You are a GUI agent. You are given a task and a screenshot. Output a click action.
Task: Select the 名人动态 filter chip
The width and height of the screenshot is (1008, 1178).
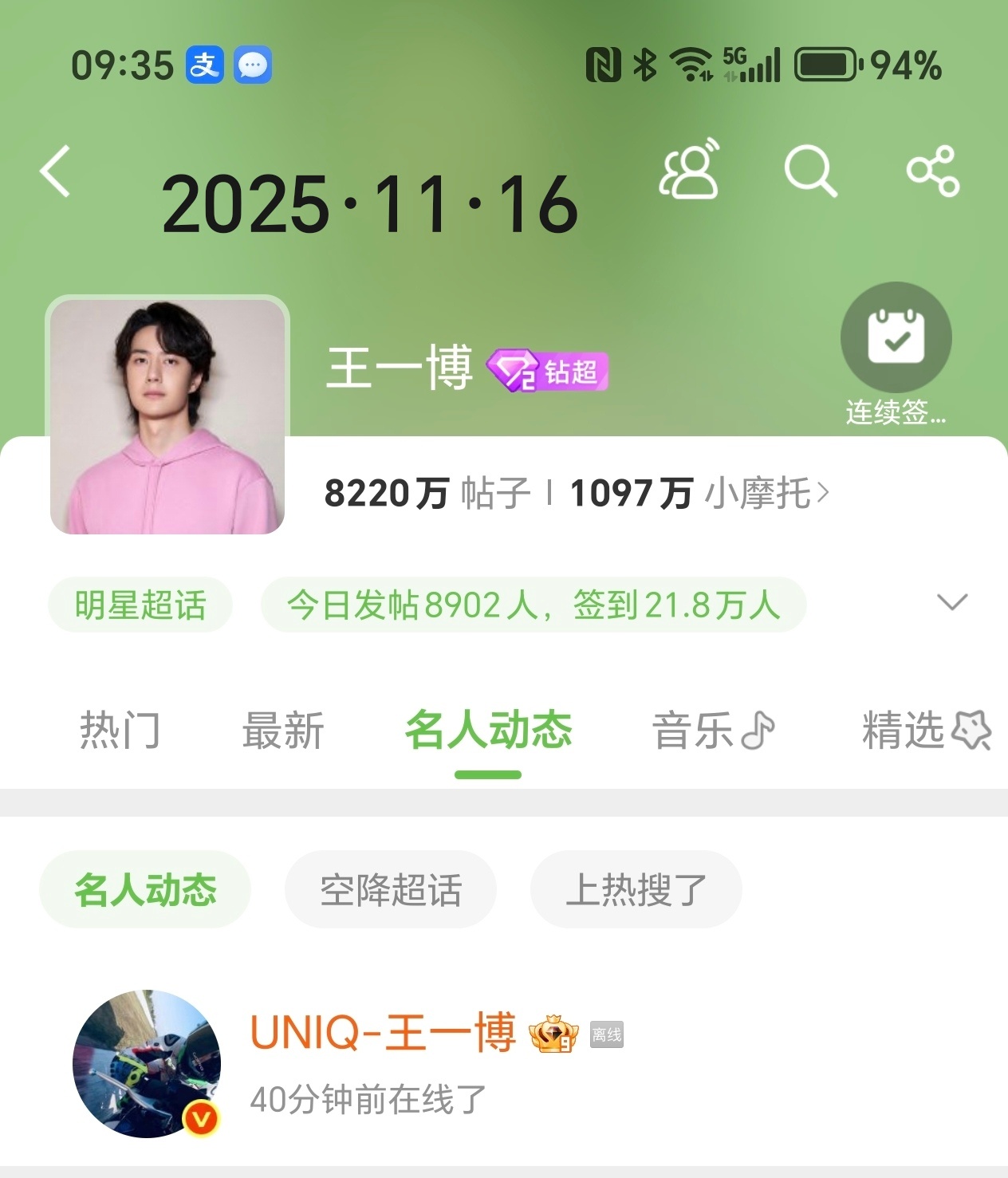[x=144, y=889]
